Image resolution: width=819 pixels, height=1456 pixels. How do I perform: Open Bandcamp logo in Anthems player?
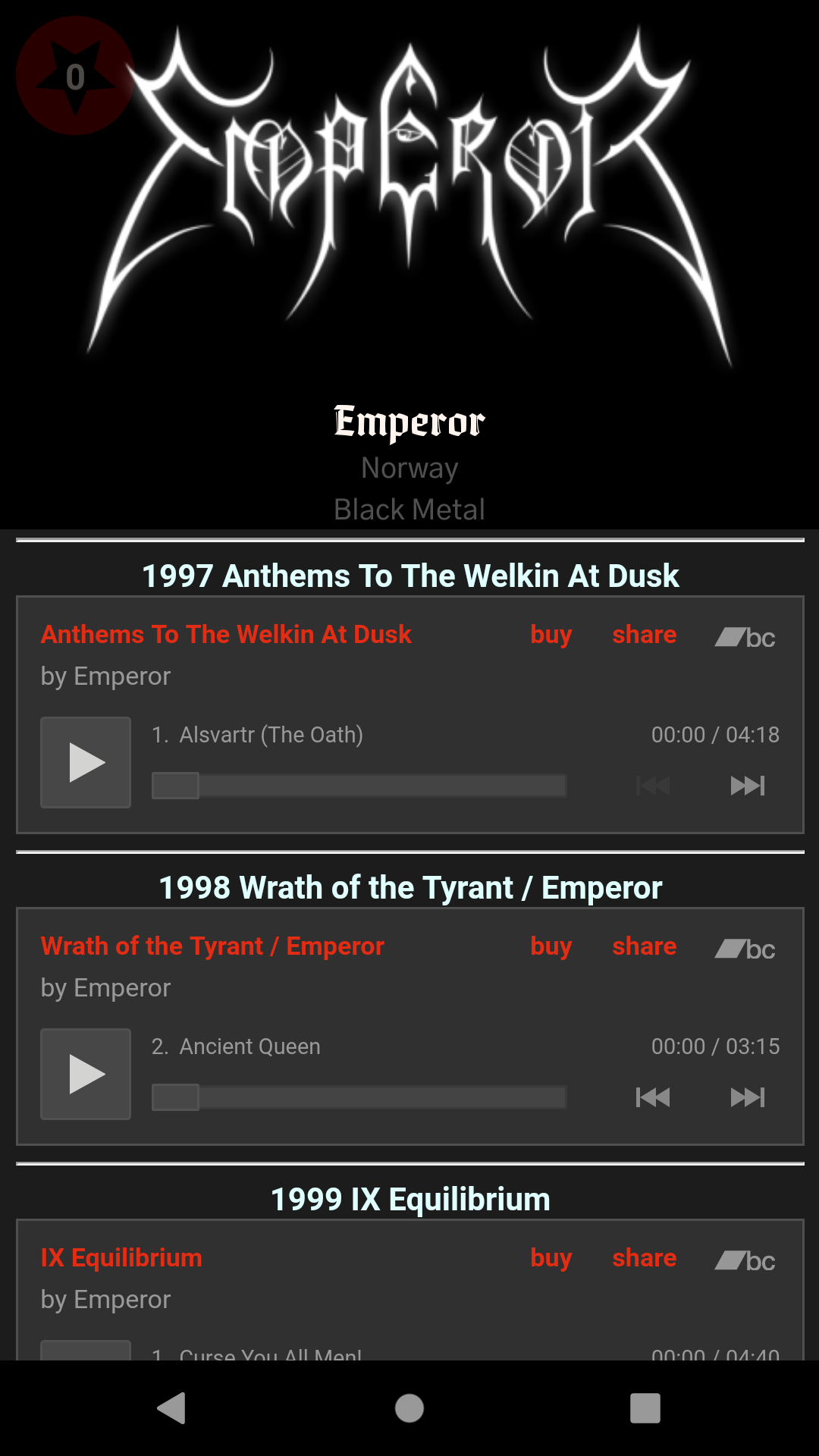pyautogui.click(x=745, y=637)
